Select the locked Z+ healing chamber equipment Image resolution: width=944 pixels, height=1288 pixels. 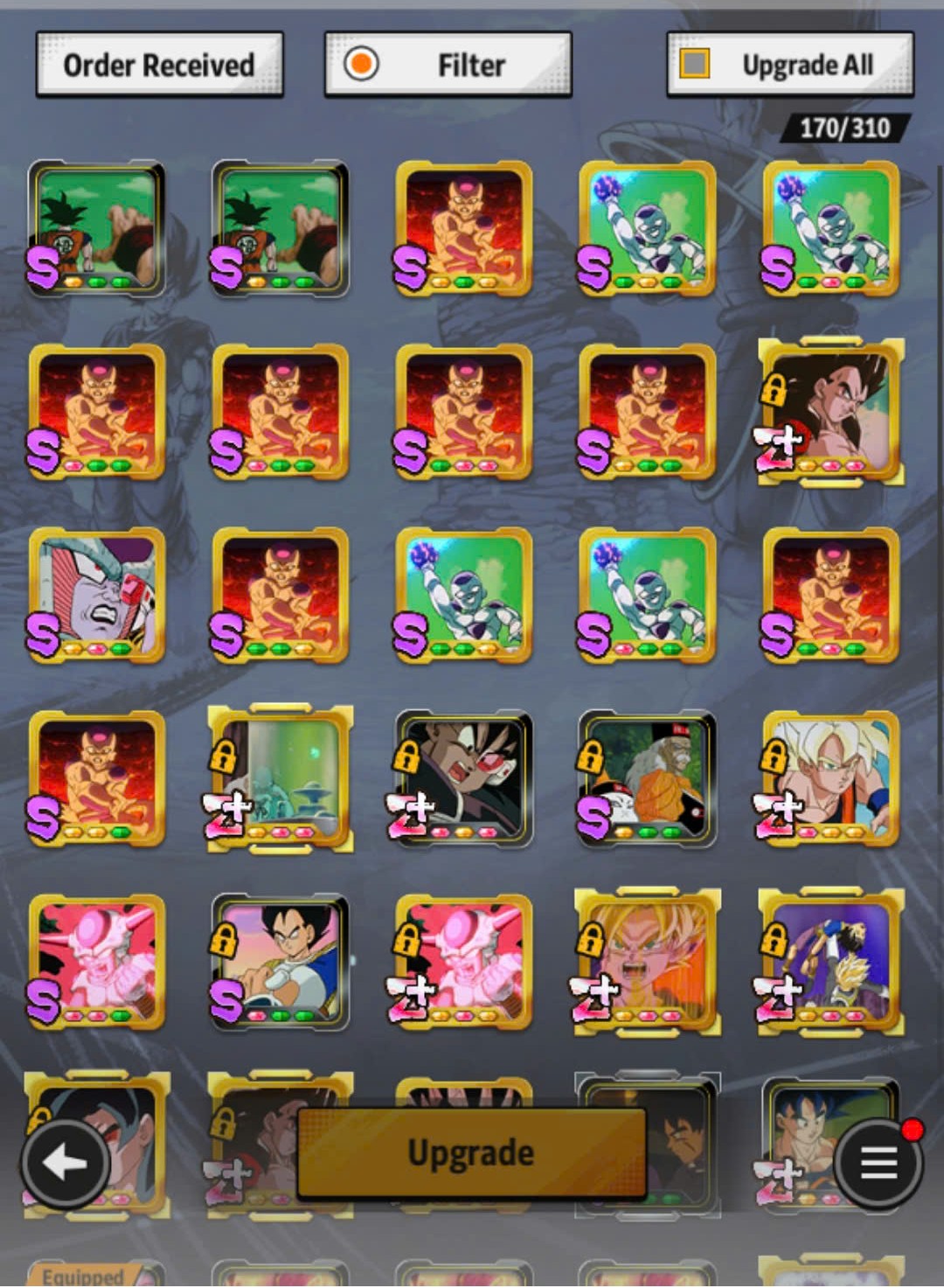coord(280,778)
